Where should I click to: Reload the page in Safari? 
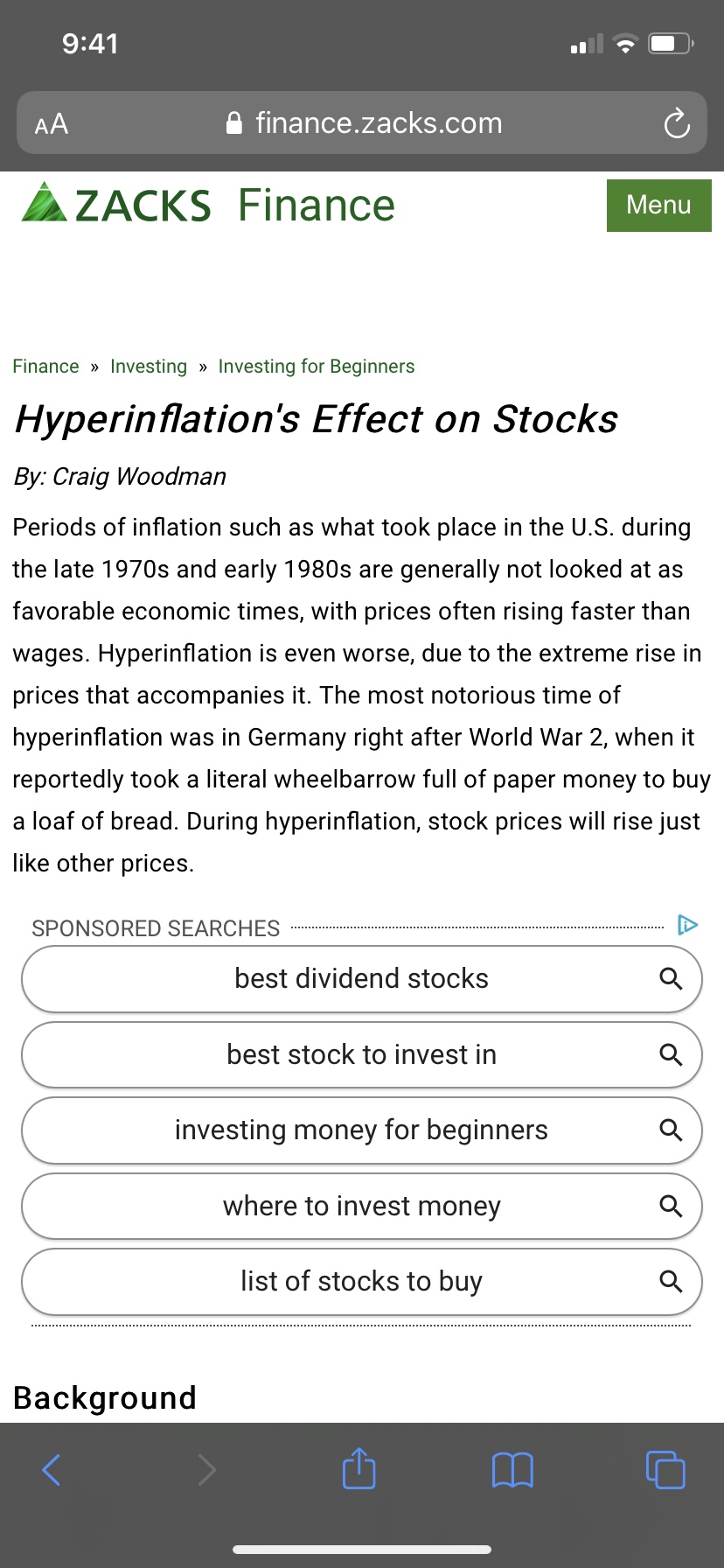click(677, 123)
